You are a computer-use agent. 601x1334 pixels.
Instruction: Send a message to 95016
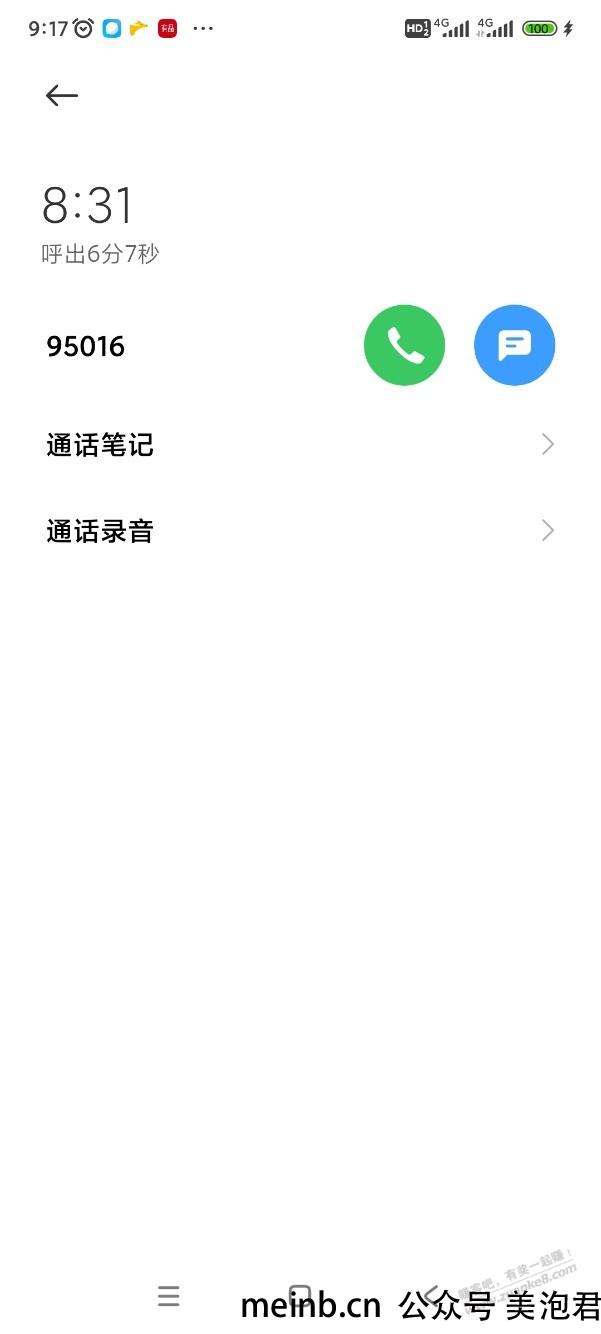(x=514, y=346)
